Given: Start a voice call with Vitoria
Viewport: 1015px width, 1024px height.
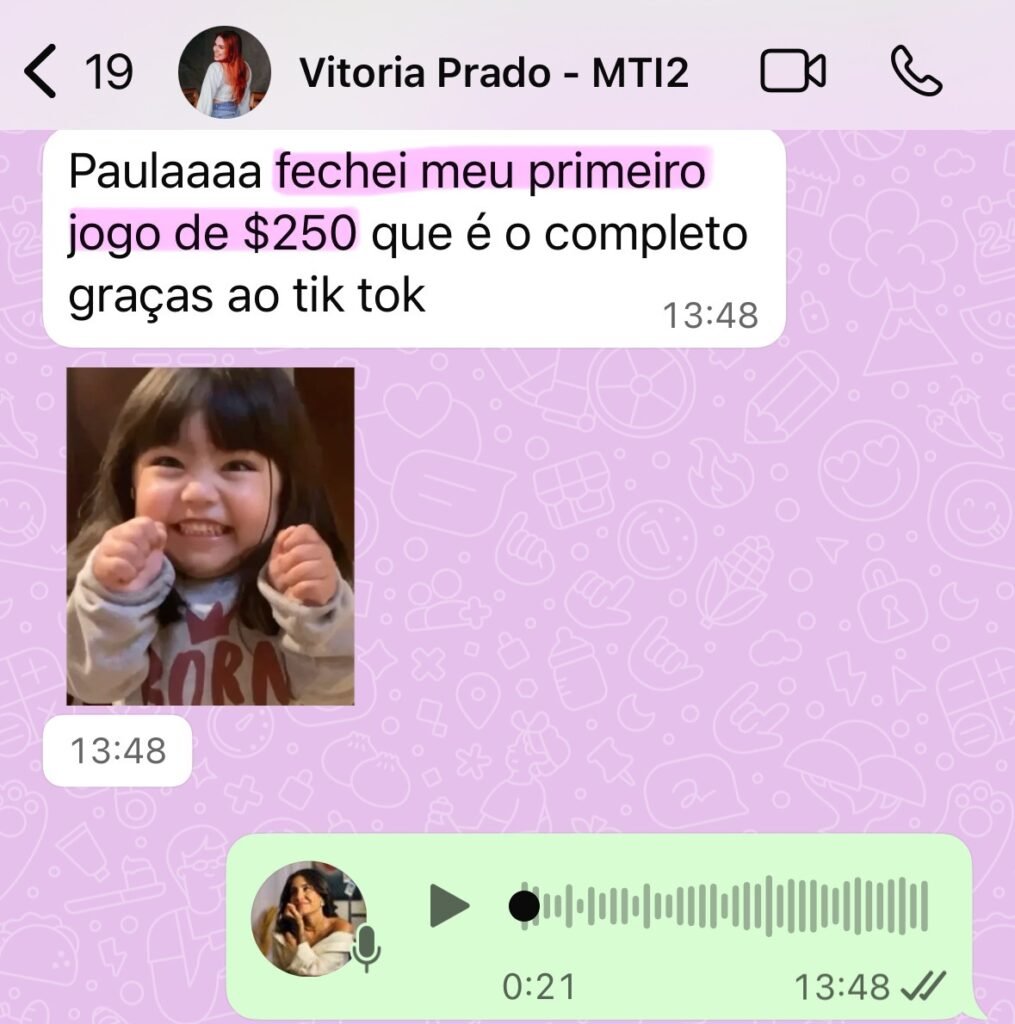Looking at the screenshot, I should click(x=915, y=72).
